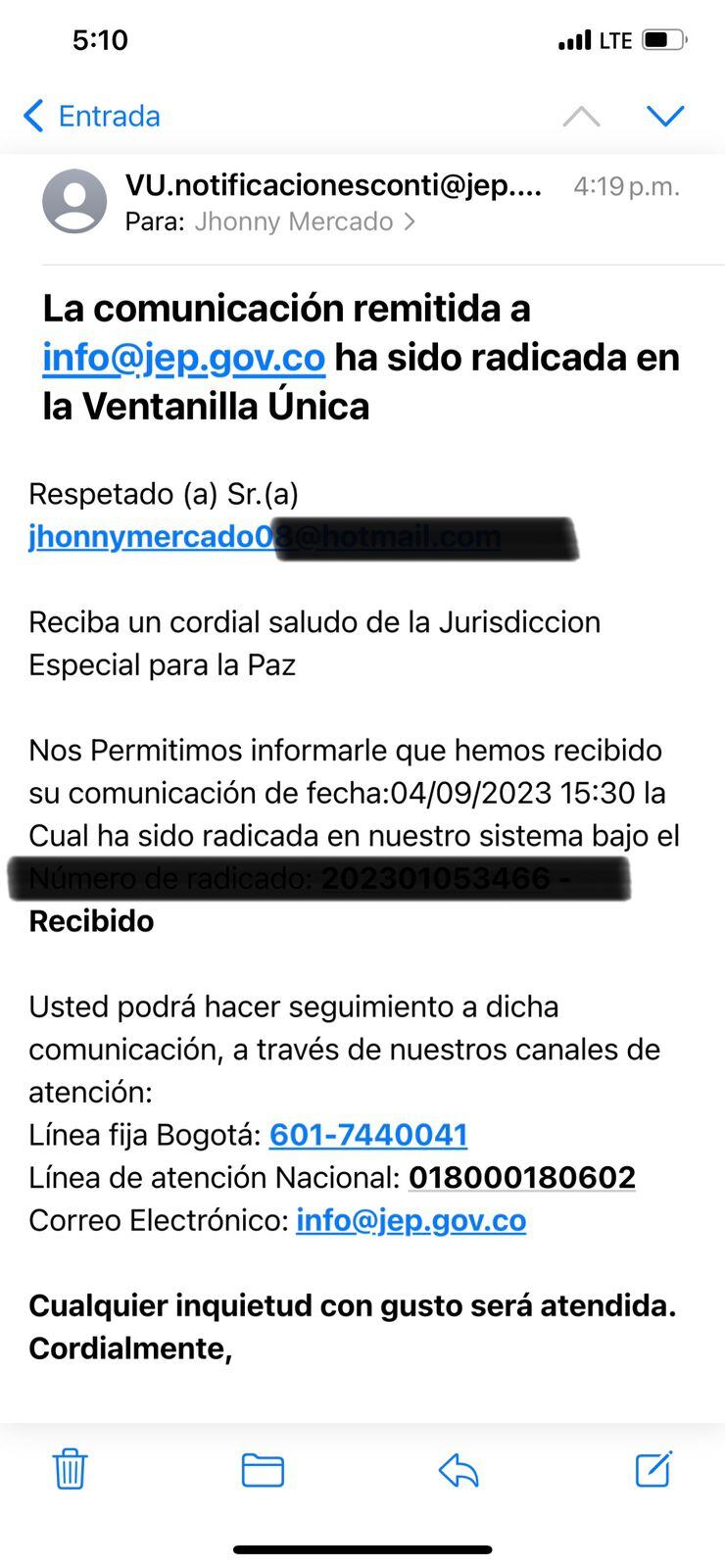Go to the next message arrow
Viewport: 725px width, 1568px height.
[665, 116]
